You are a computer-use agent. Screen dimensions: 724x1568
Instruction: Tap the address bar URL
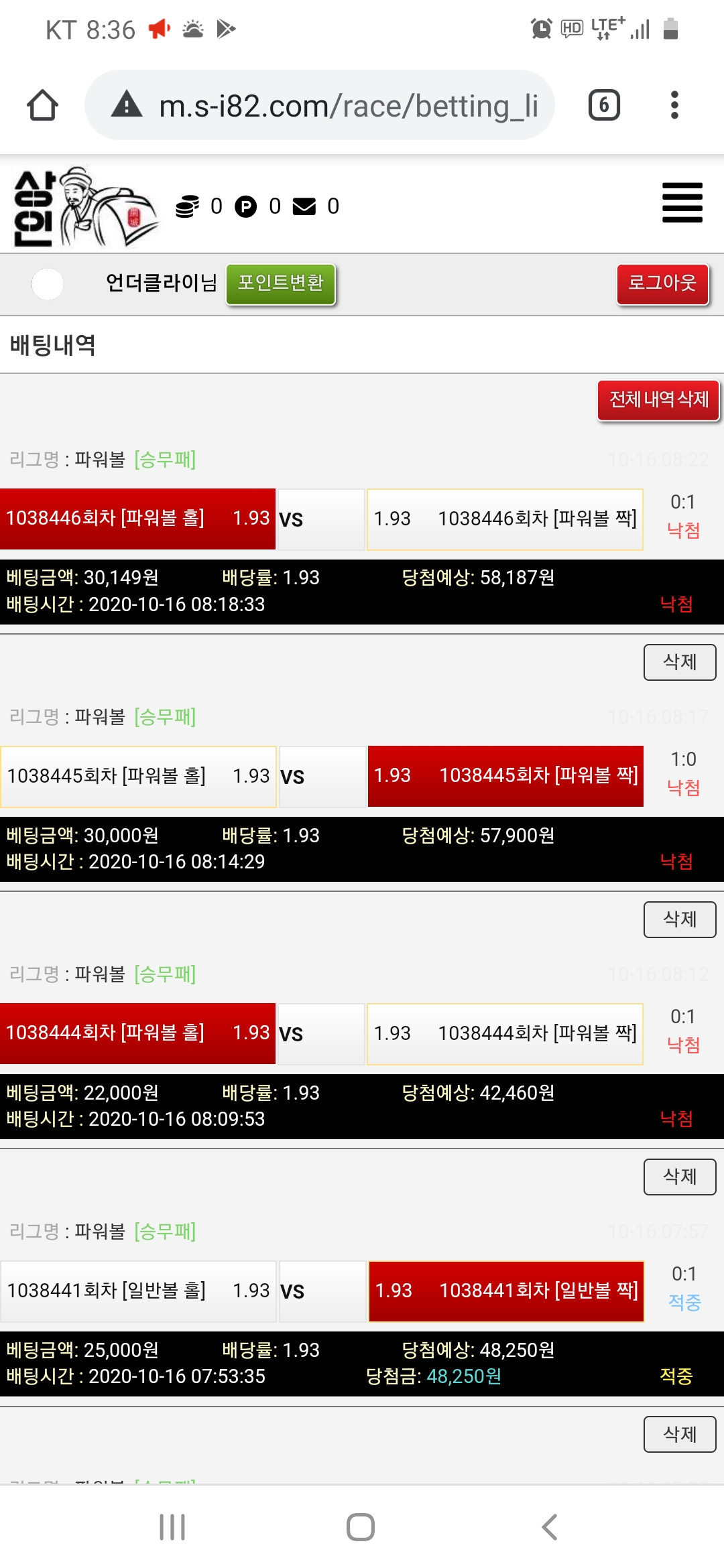[x=347, y=106]
